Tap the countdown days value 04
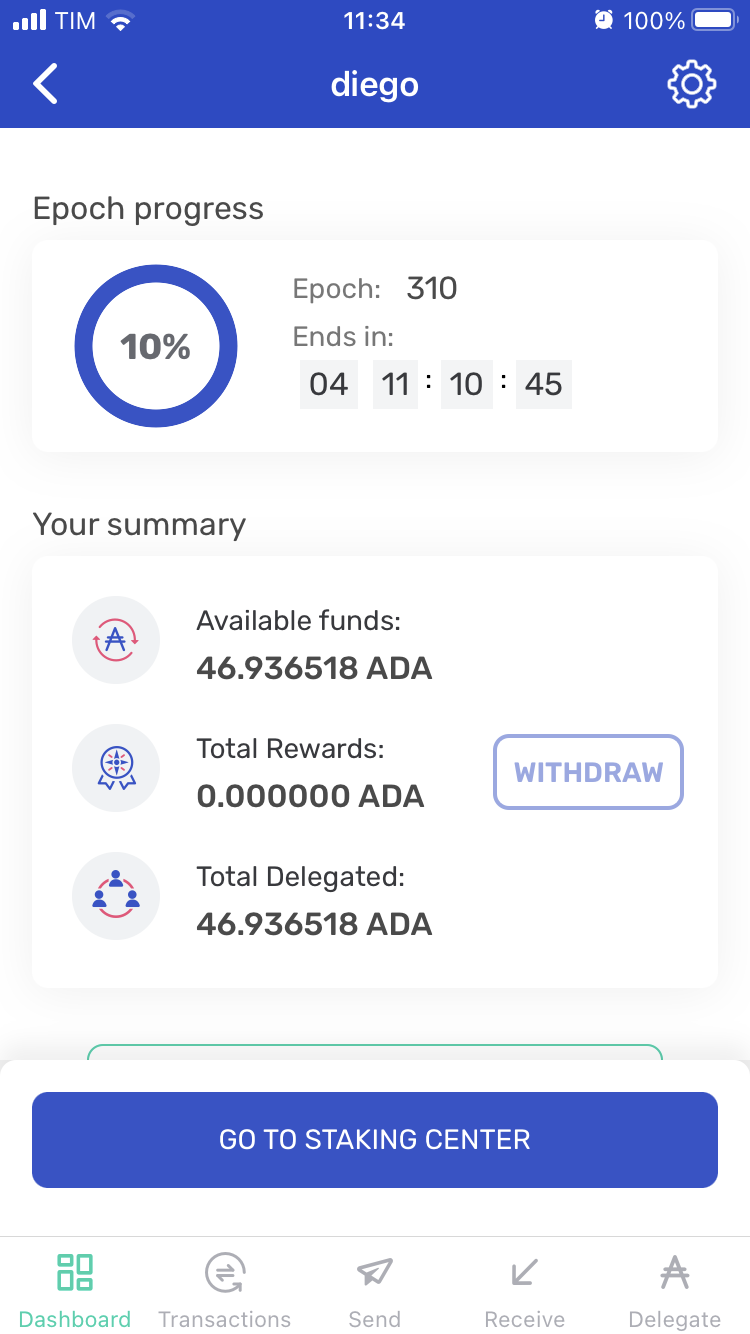750x1334 pixels. coord(328,384)
